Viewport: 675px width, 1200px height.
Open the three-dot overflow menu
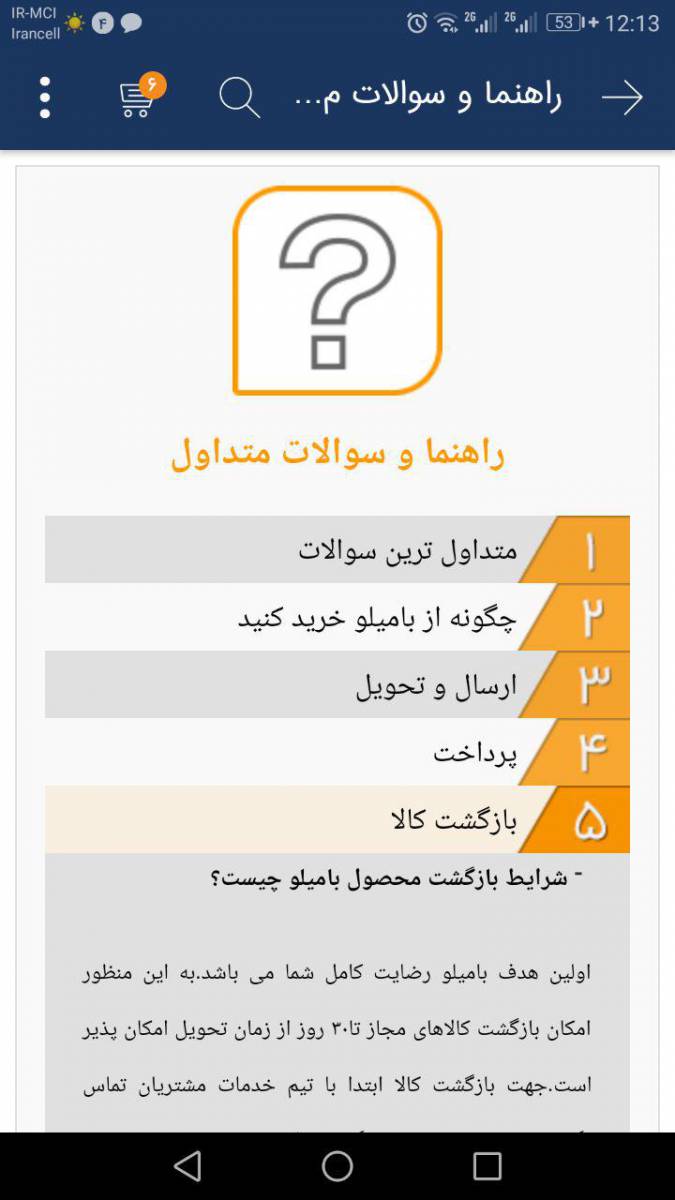pos(45,97)
